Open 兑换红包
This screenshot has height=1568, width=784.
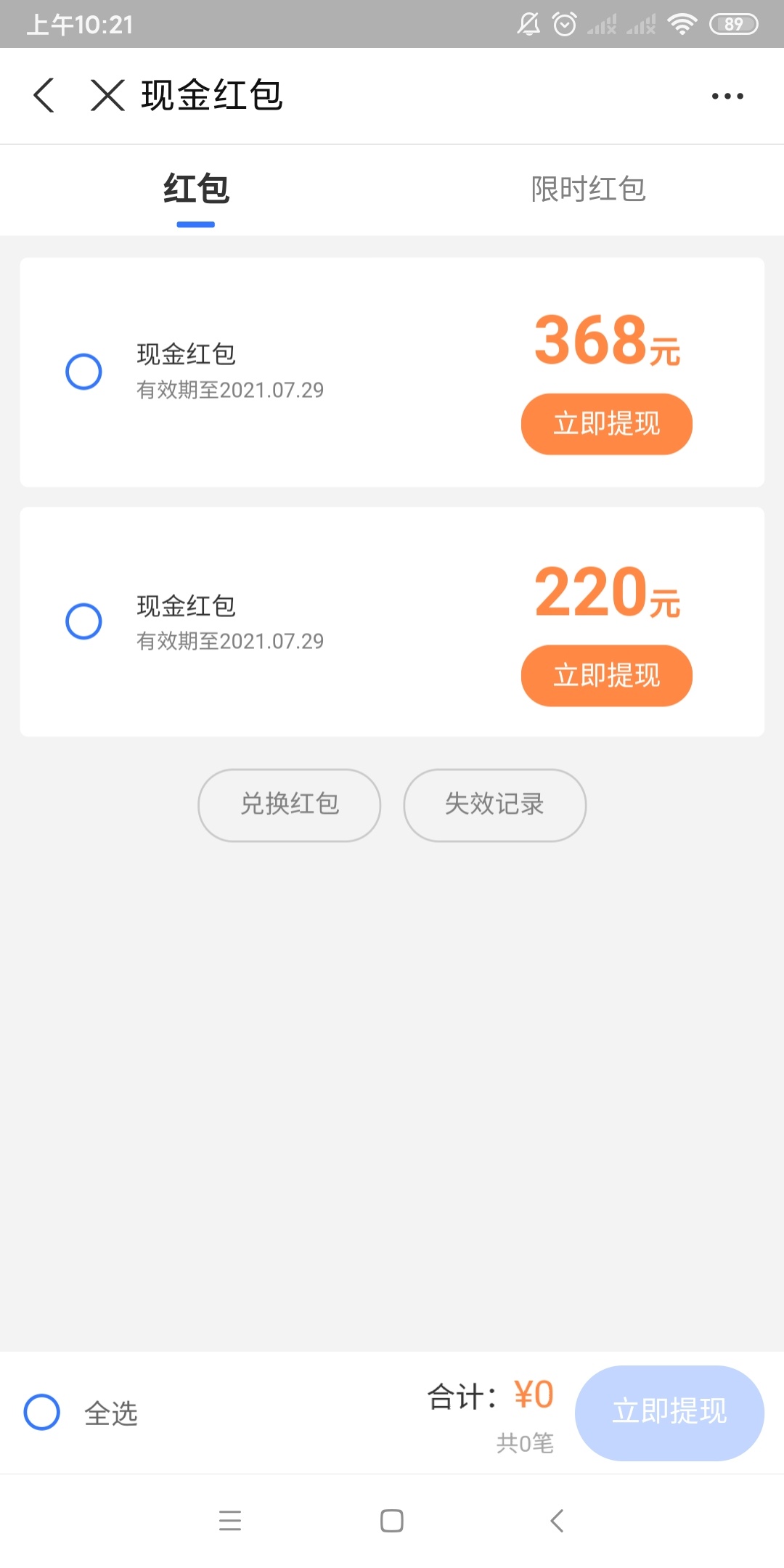pyautogui.click(x=290, y=805)
